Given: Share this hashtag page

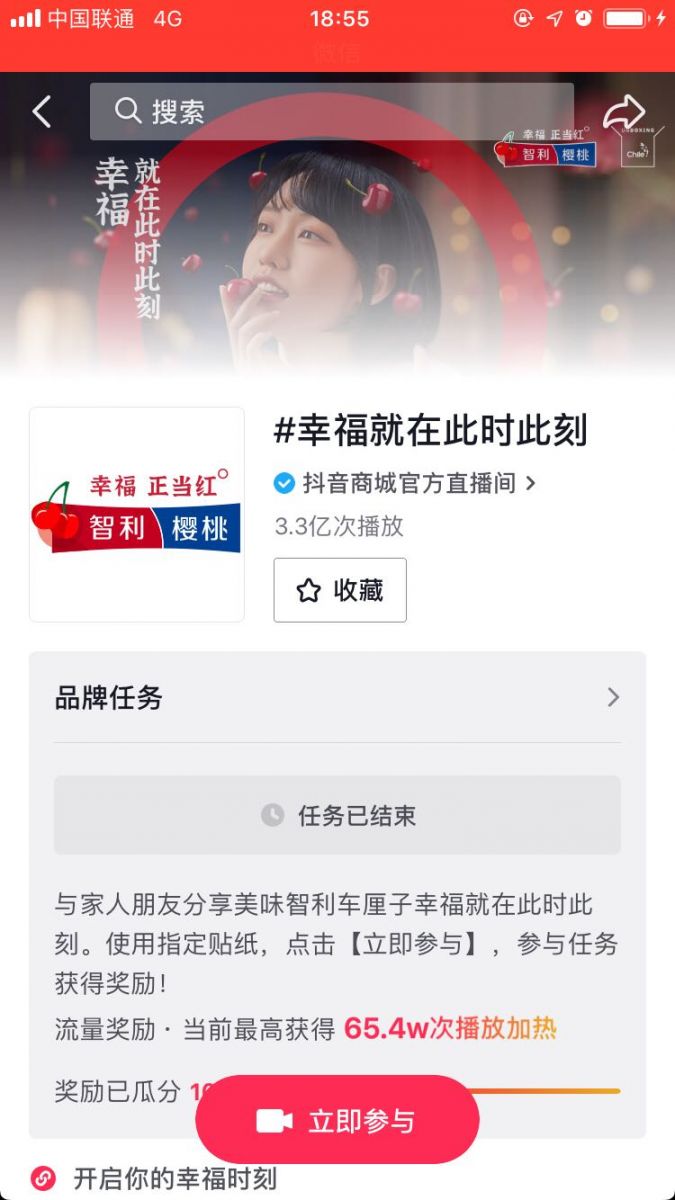Looking at the screenshot, I should click(x=624, y=112).
